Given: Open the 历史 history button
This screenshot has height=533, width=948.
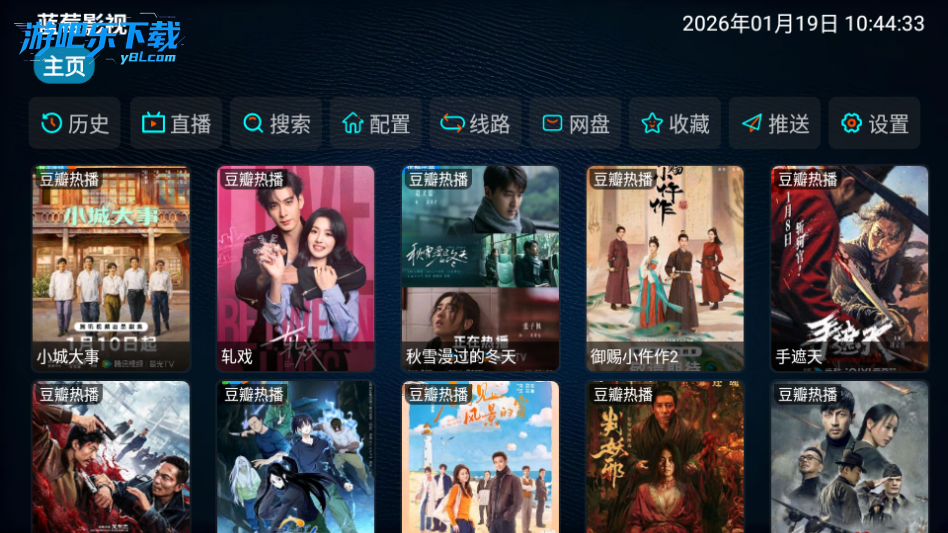Looking at the screenshot, I should (75, 123).
